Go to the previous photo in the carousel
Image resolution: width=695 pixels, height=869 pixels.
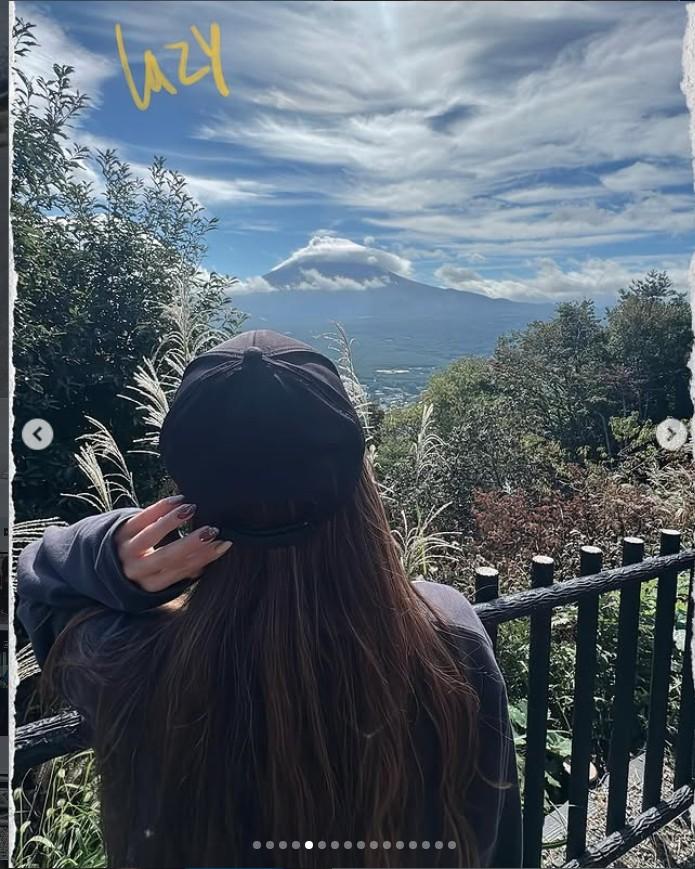(x=38, y=434)
